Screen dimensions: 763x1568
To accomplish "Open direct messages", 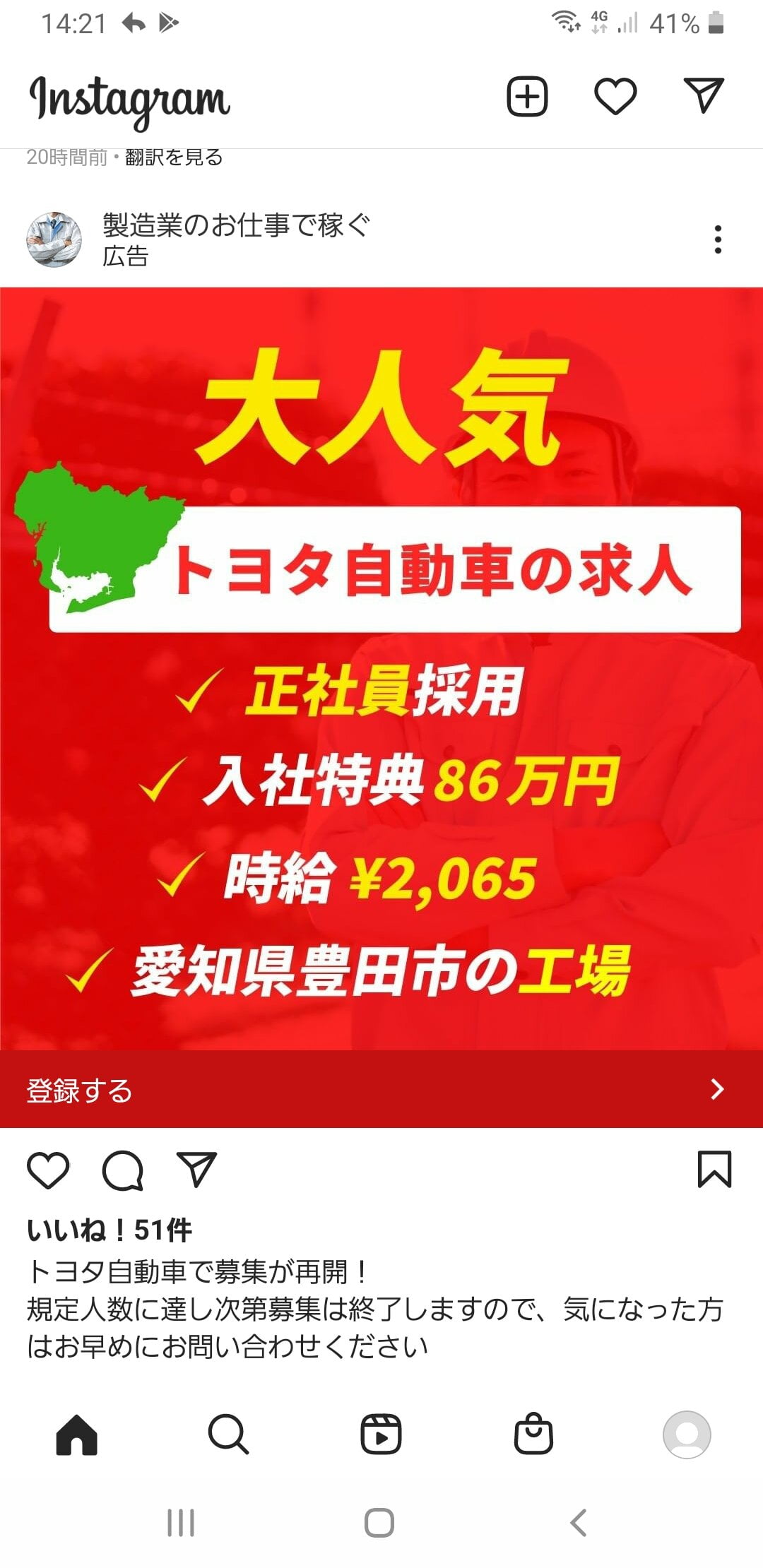I will tap(704, 95).
